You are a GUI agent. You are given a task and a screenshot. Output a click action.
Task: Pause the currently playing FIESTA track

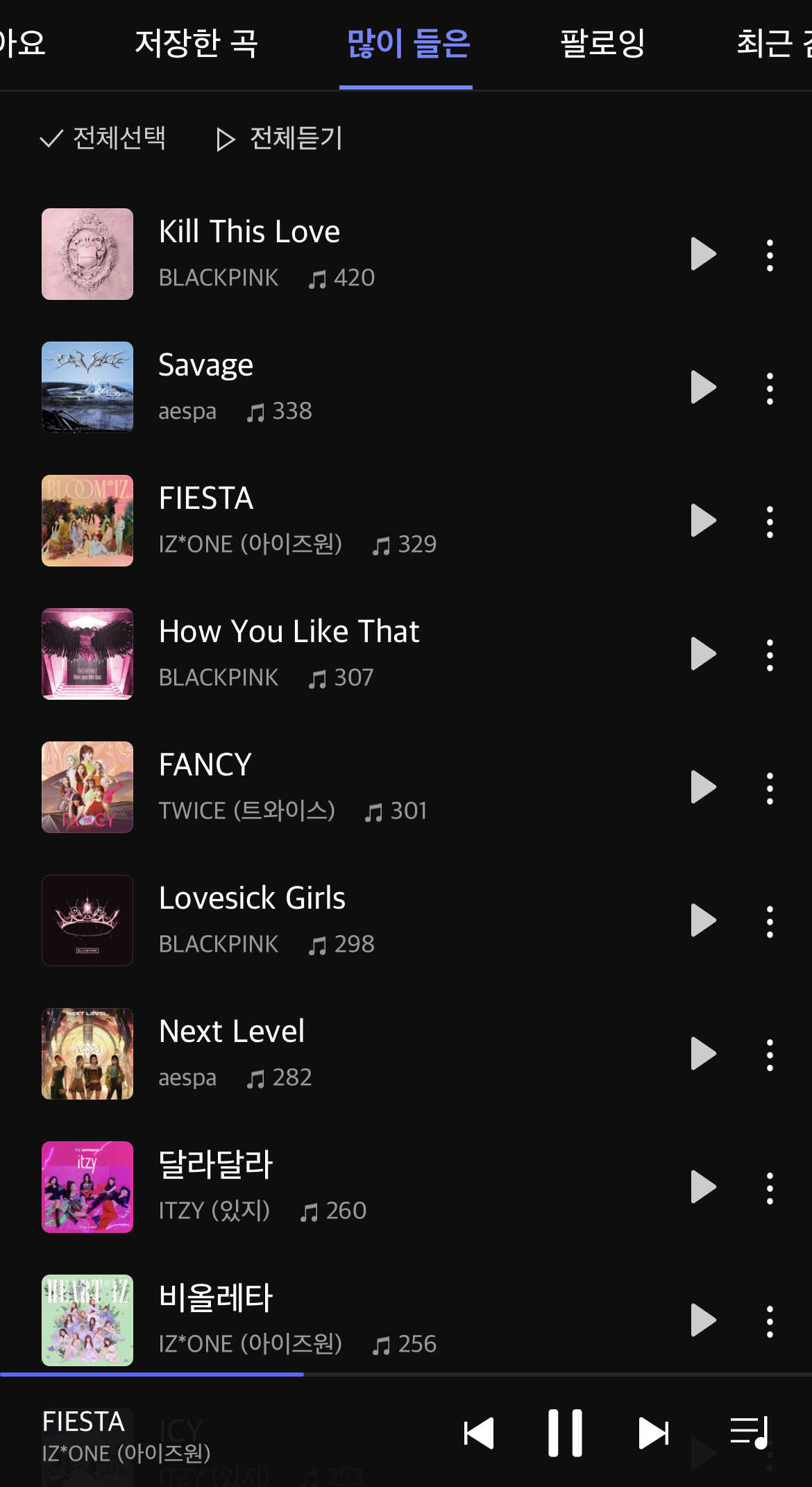[565, 1433]
